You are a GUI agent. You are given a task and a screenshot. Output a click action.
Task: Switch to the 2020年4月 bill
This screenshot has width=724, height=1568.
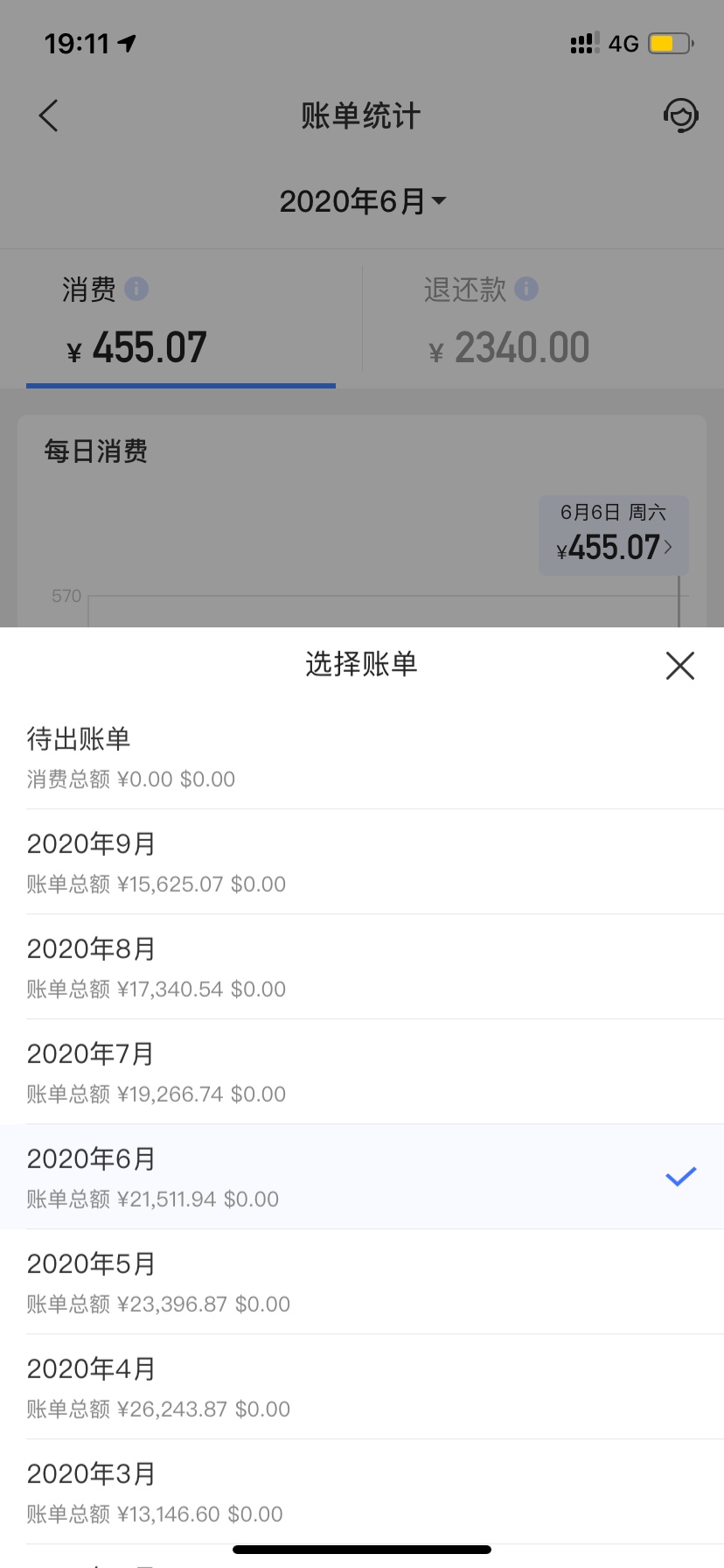pyautogui.click(x=362, y=1387)
